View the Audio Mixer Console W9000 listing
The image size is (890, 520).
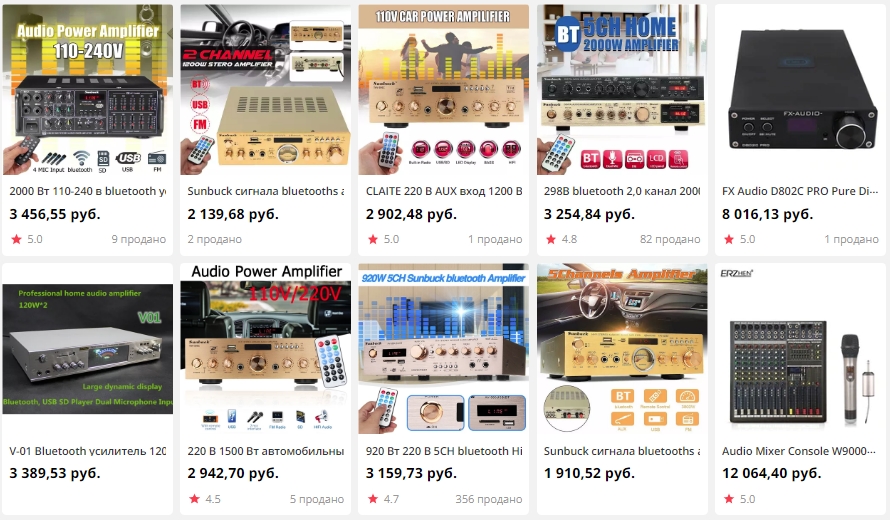(799, 451)
